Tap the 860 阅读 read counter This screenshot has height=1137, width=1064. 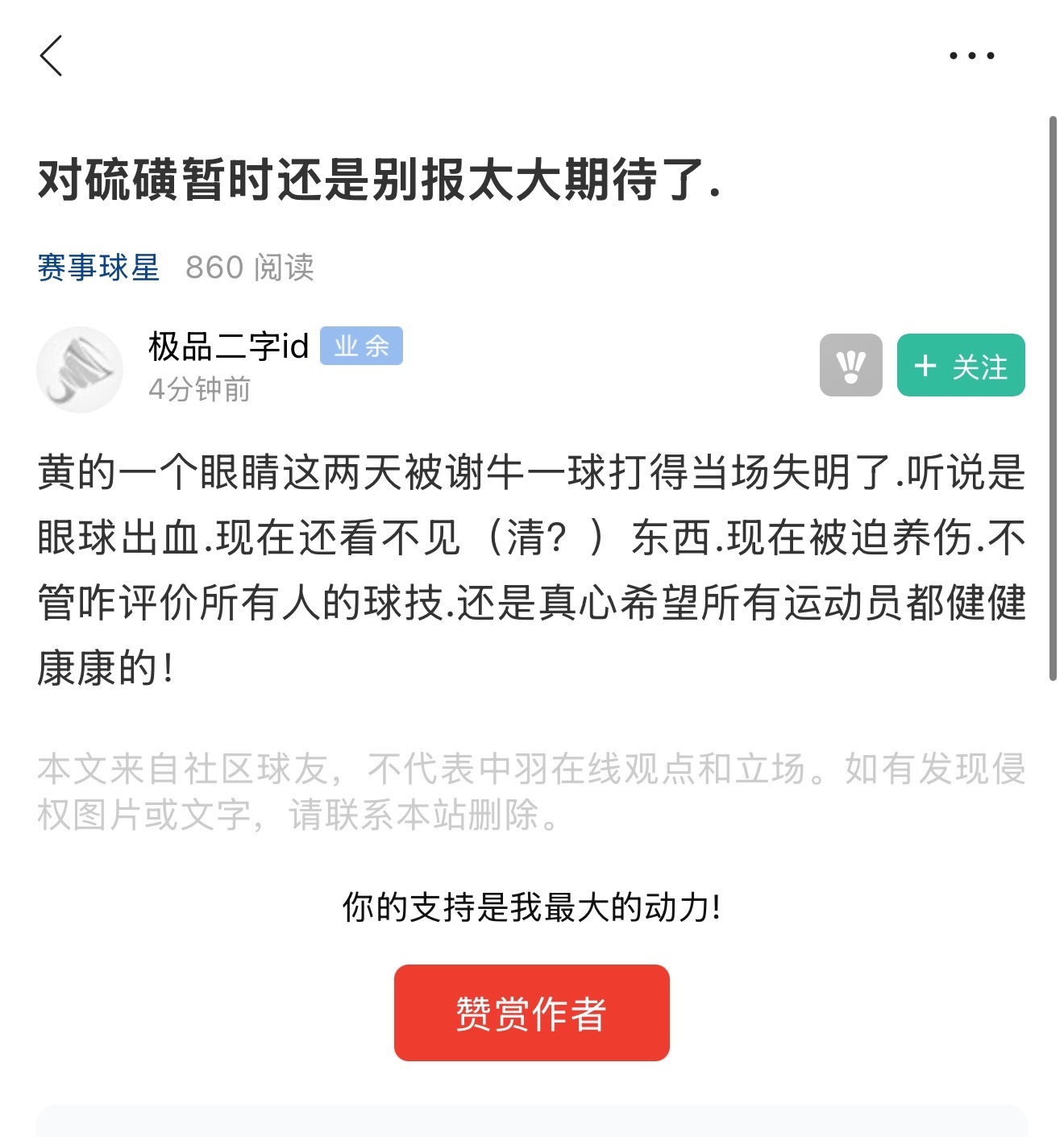[251, 268]
